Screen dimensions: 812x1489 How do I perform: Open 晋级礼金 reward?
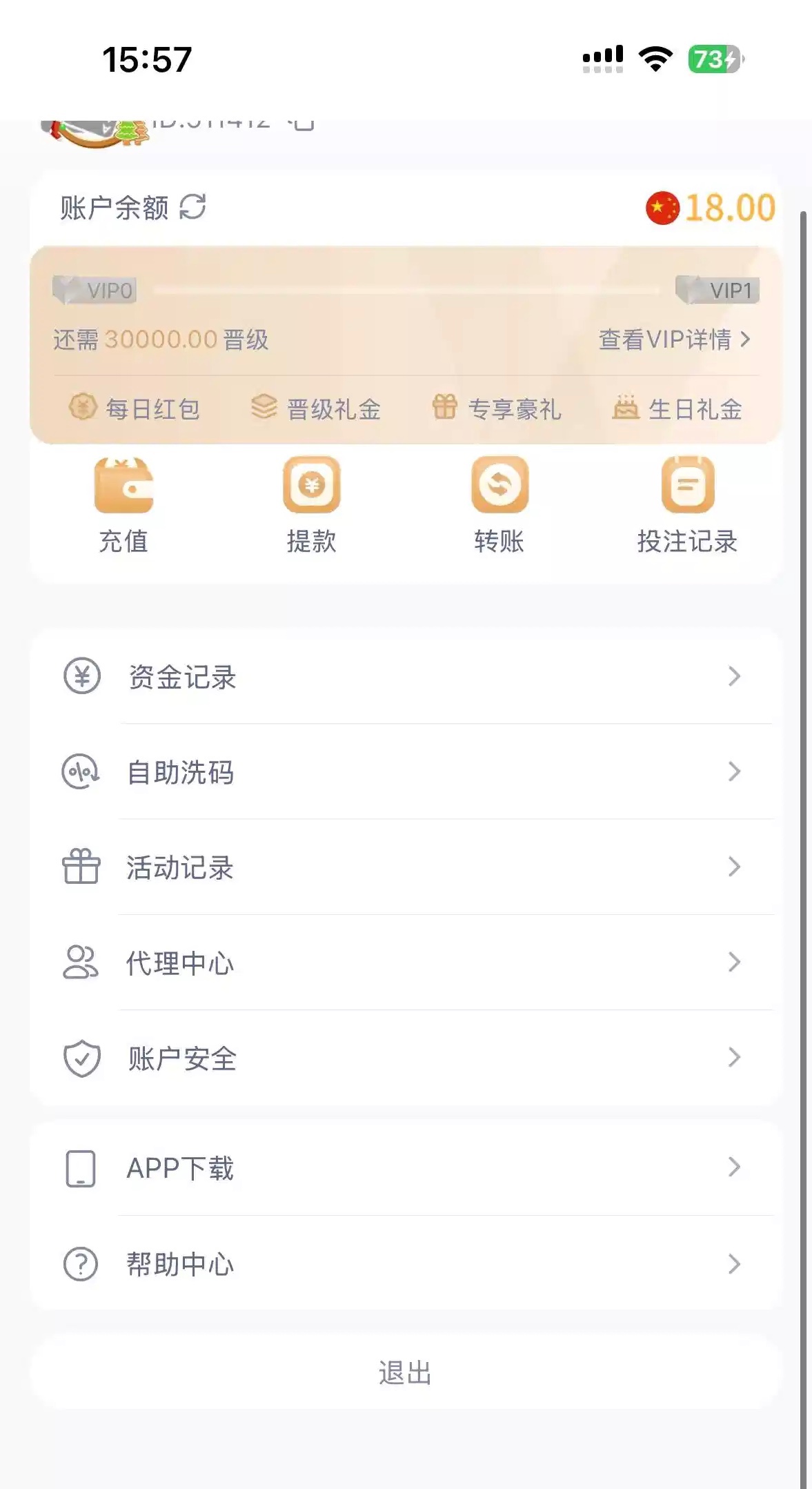[316, 408]
